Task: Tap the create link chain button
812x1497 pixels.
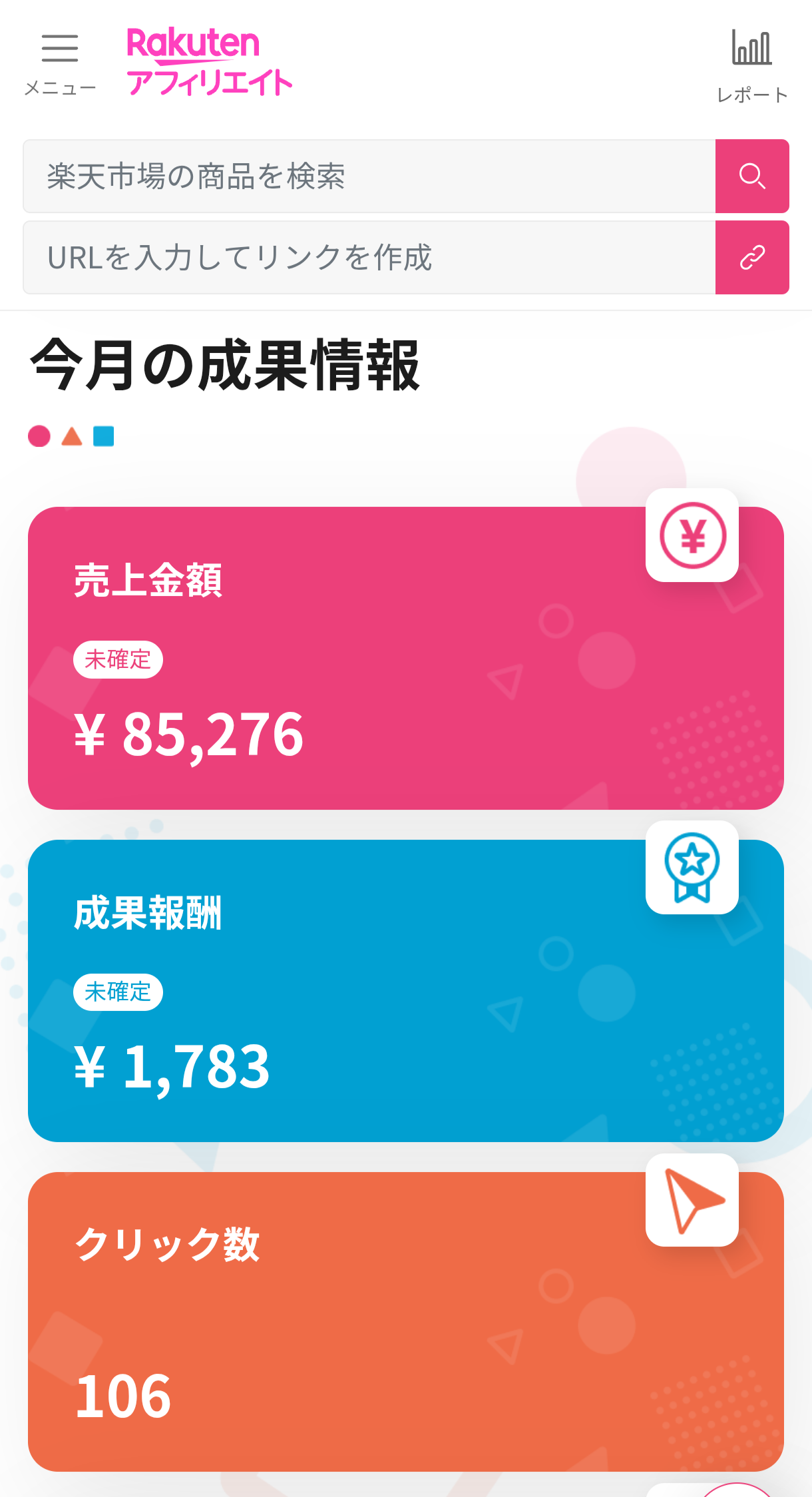Action: [752, 257]
